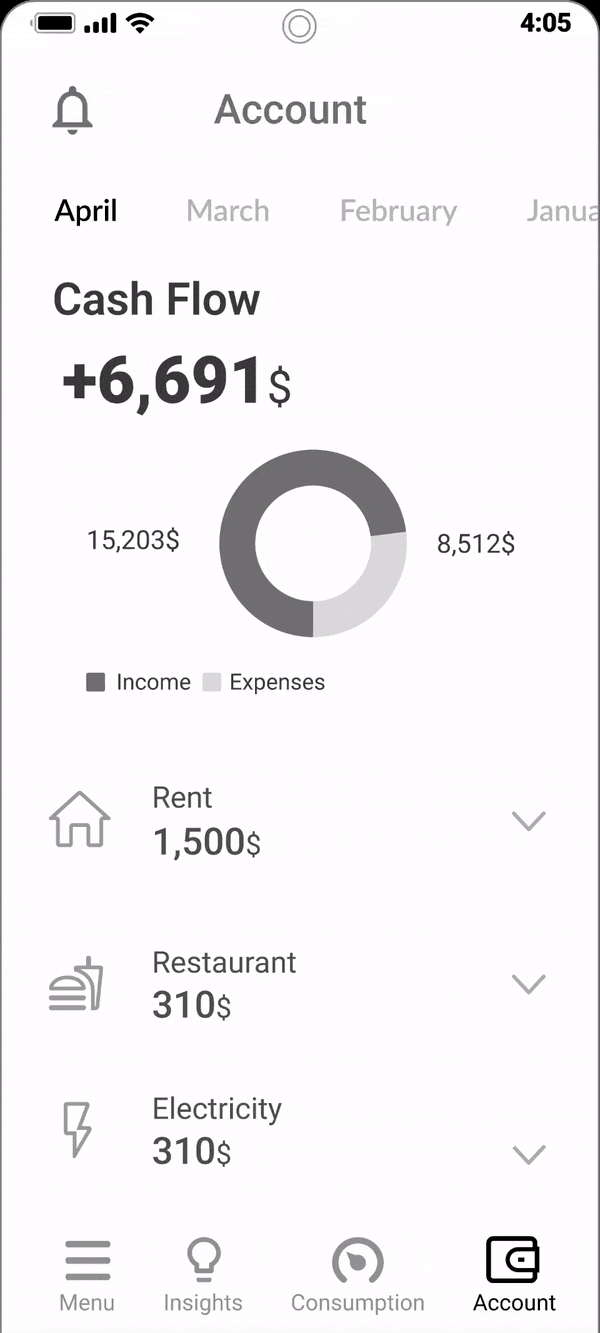This screenshot has width=600, height=1333.
Task: Expand the Rent expense row
Action: pyautogui.click(x=528, y=821)
